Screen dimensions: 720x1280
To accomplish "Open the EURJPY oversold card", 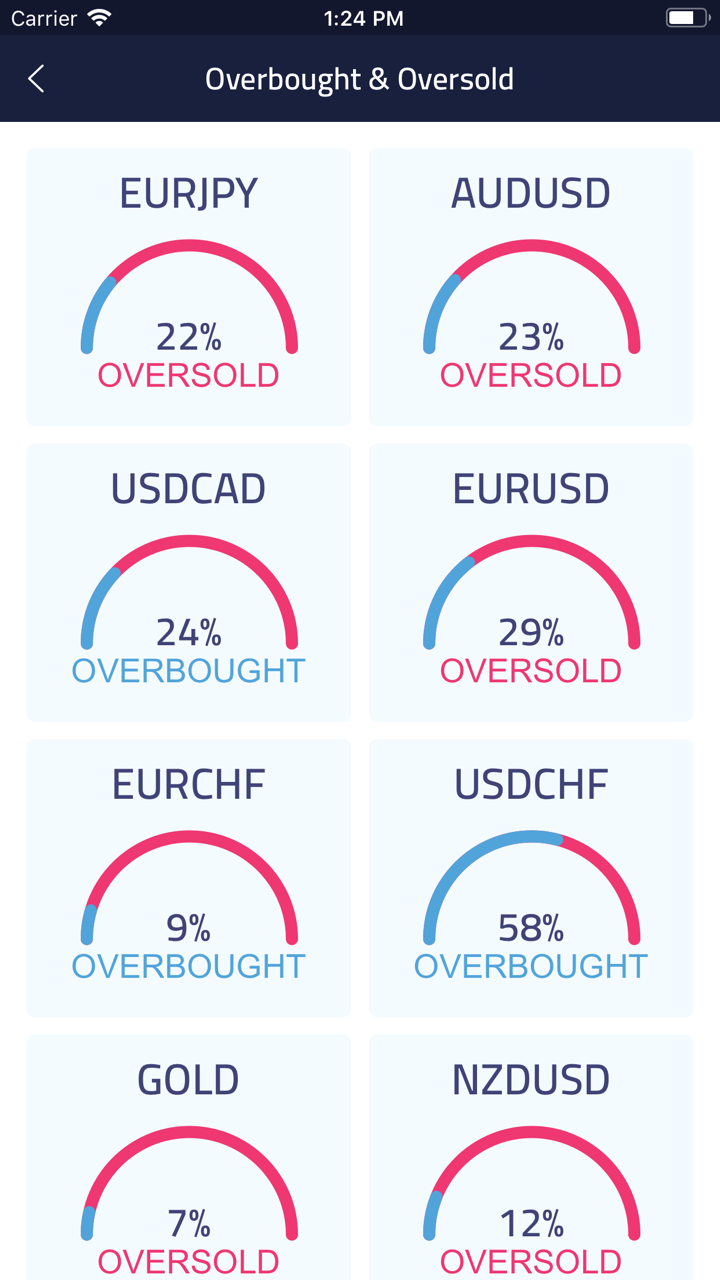I will pyautogui.click(x=188, y=287).
